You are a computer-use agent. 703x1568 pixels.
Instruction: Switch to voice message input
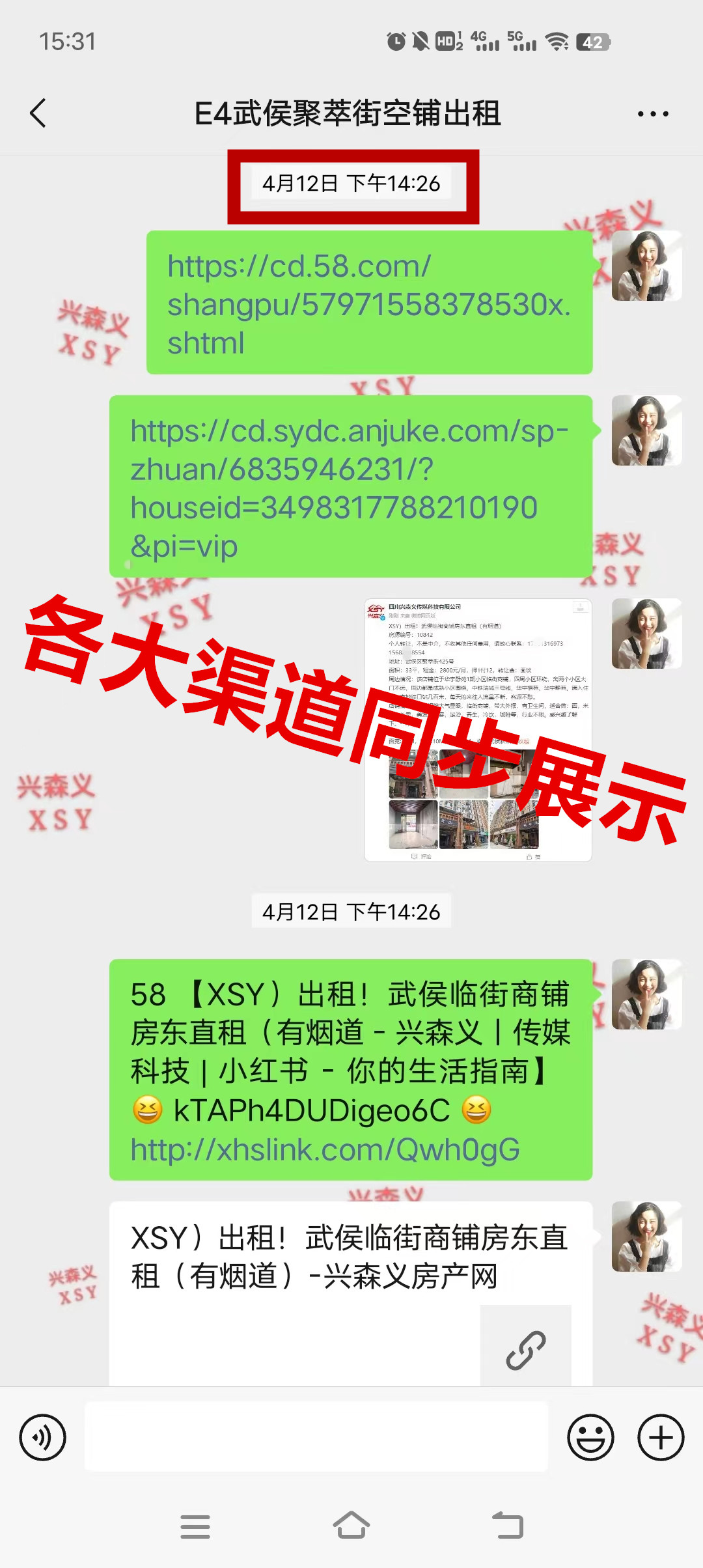(43, 1437)
